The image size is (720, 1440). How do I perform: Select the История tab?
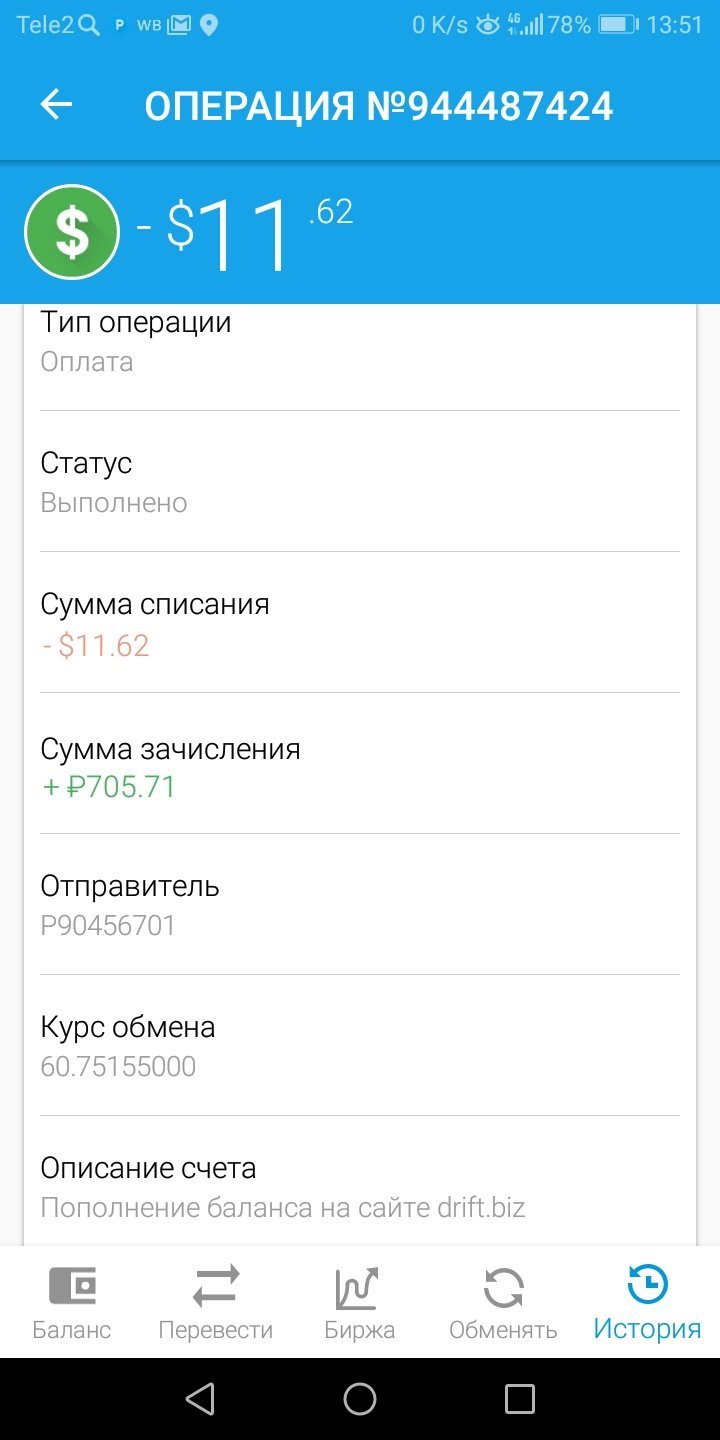(647, 1302)
